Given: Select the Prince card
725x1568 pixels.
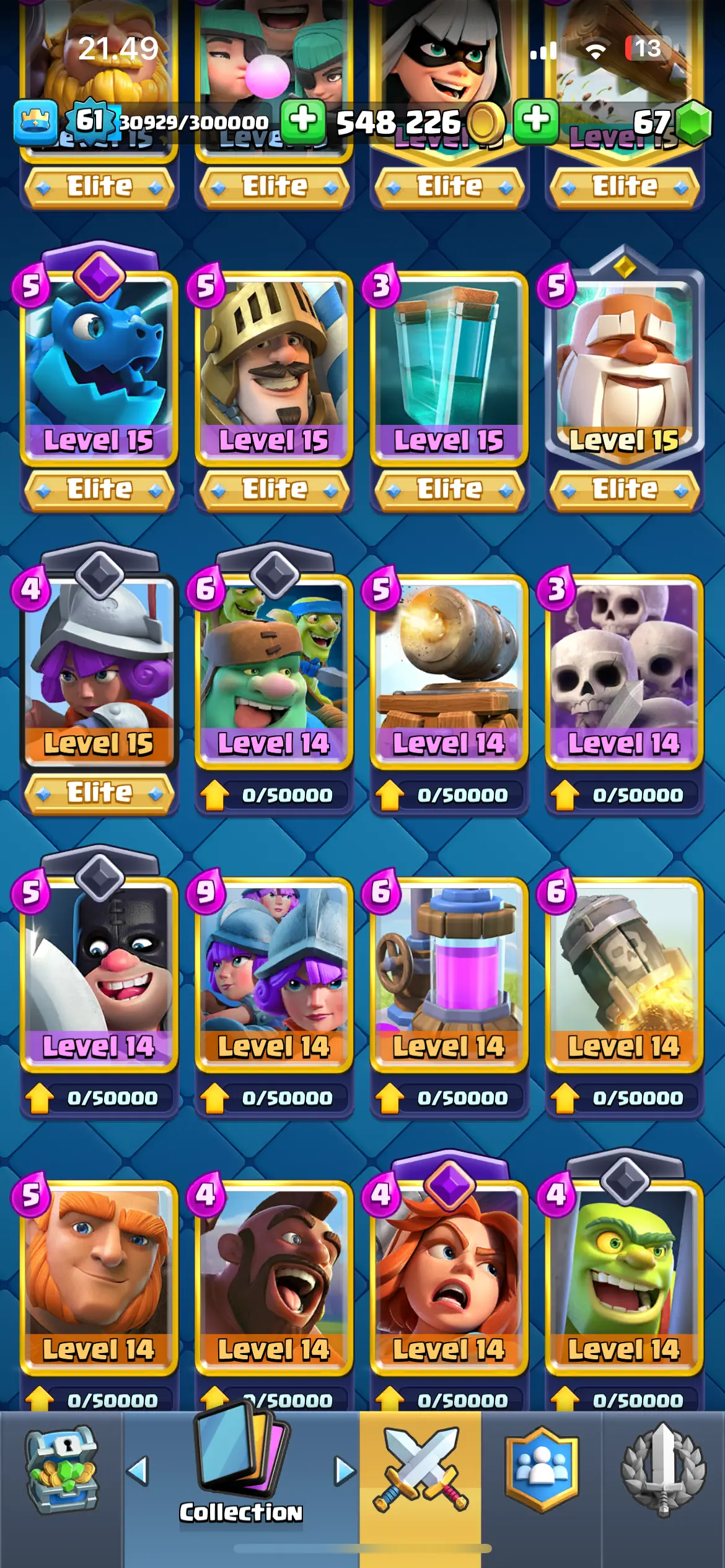Looking at the screenshot, I should tap(274, 365).
